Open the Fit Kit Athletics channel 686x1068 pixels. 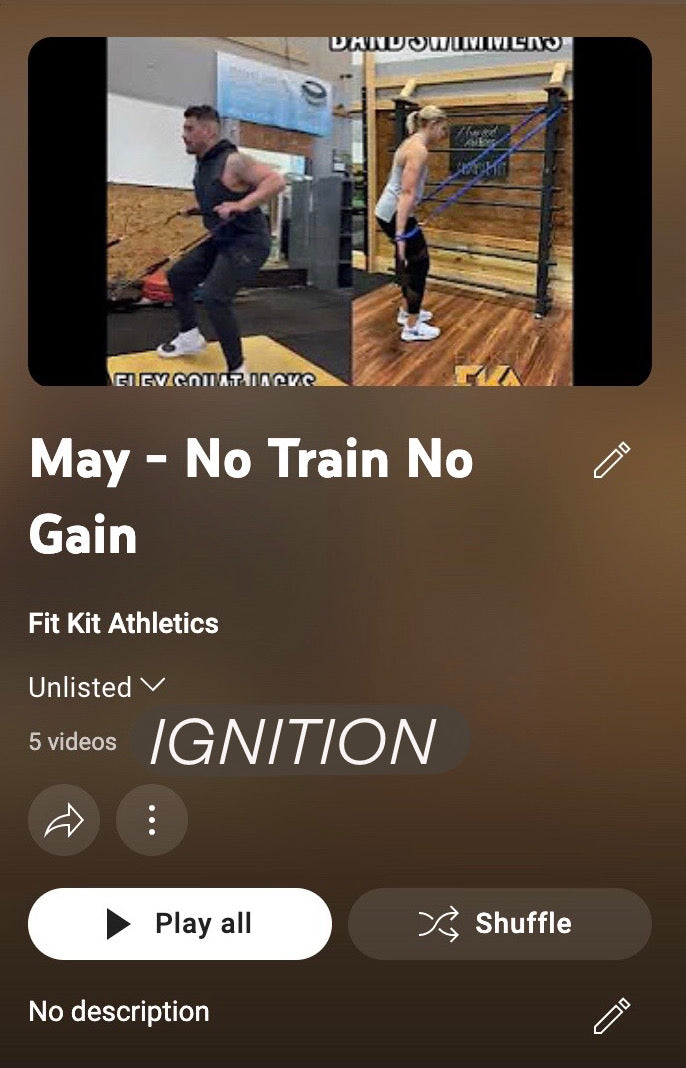tap(124, 623)
